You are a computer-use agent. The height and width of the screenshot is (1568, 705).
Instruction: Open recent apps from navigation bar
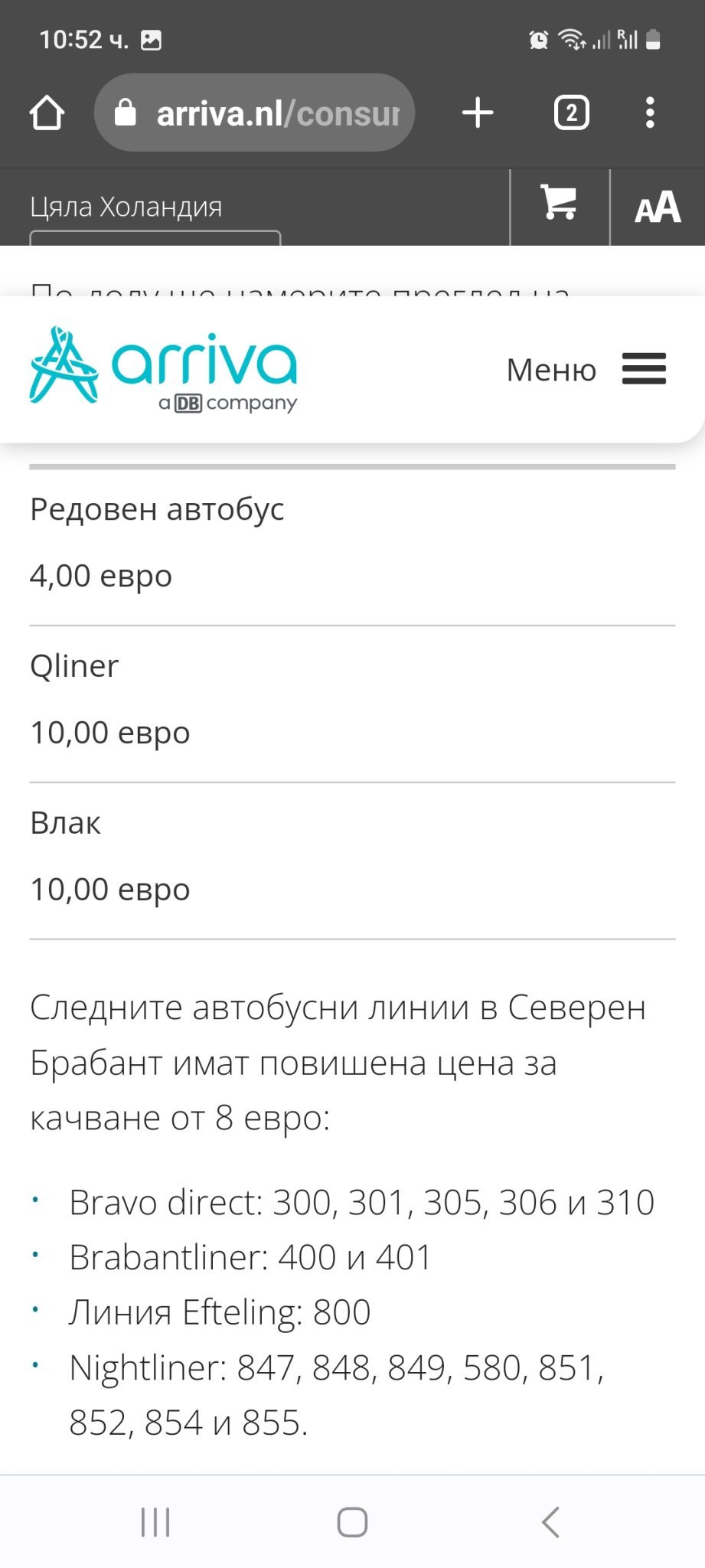(x=155, y=1522)
